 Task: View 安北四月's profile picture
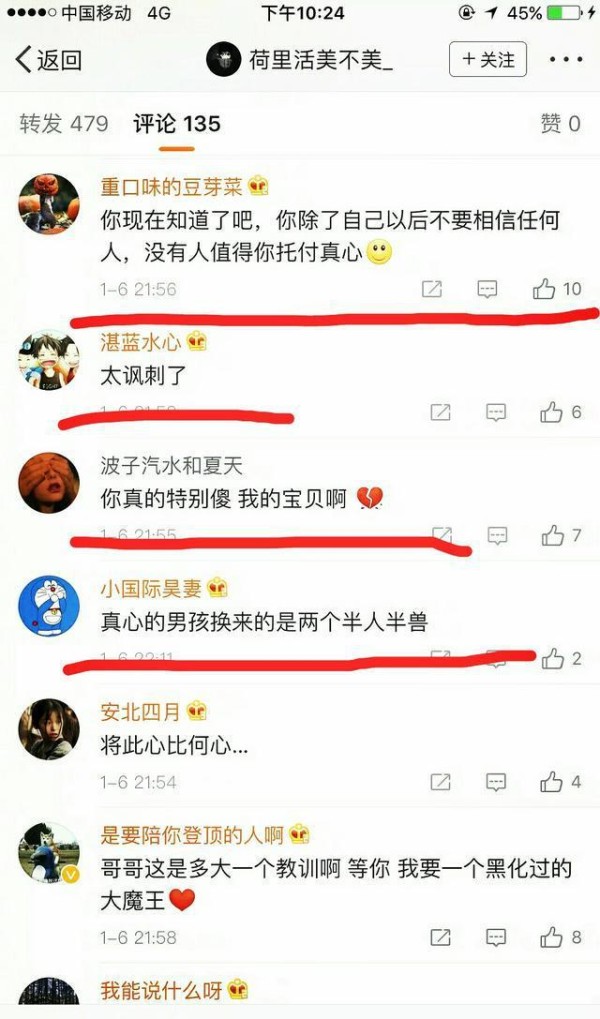pyautogui.click(x=49, y=729)
